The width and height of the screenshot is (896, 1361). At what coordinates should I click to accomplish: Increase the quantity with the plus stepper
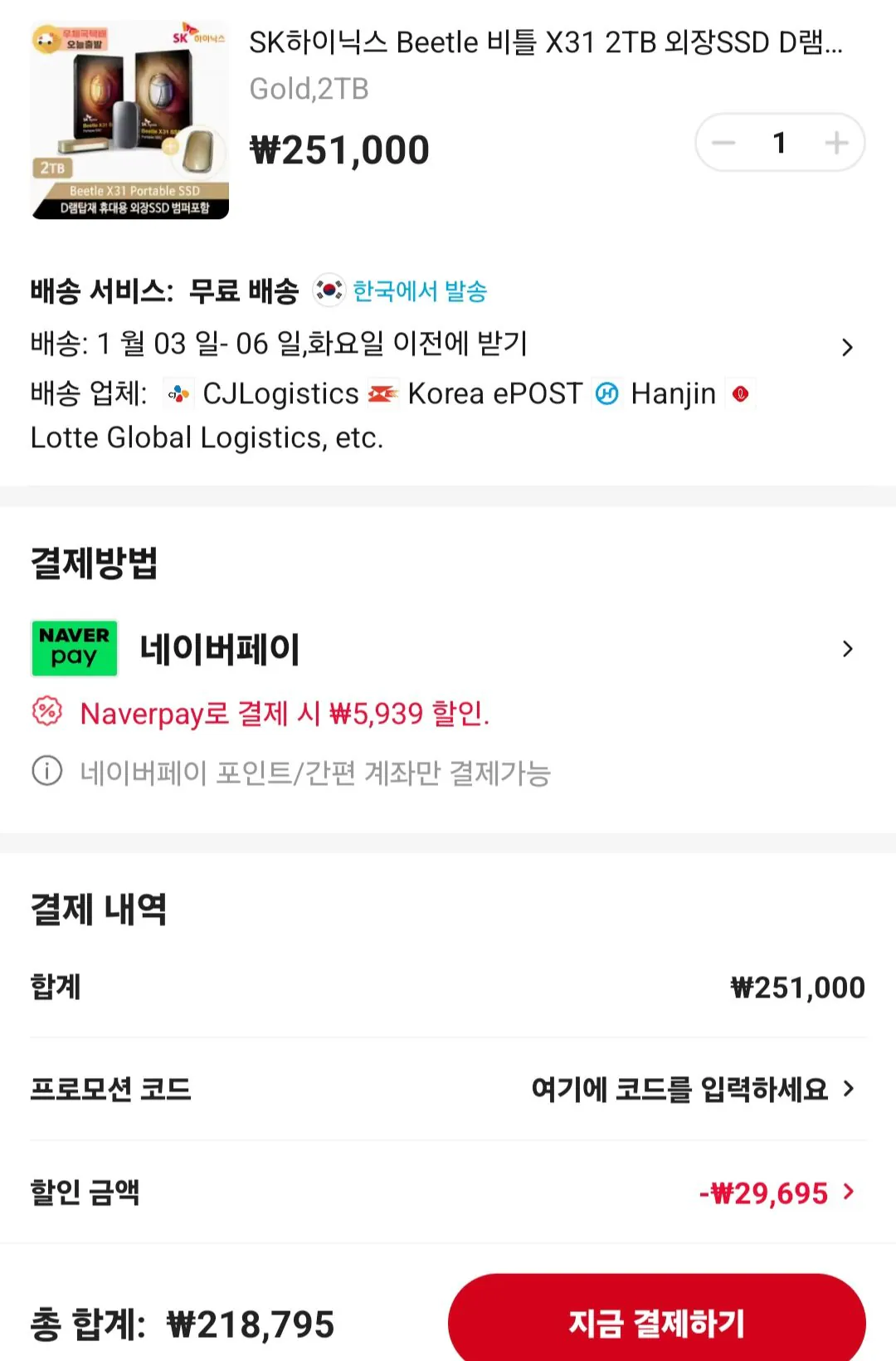point(837,142)
